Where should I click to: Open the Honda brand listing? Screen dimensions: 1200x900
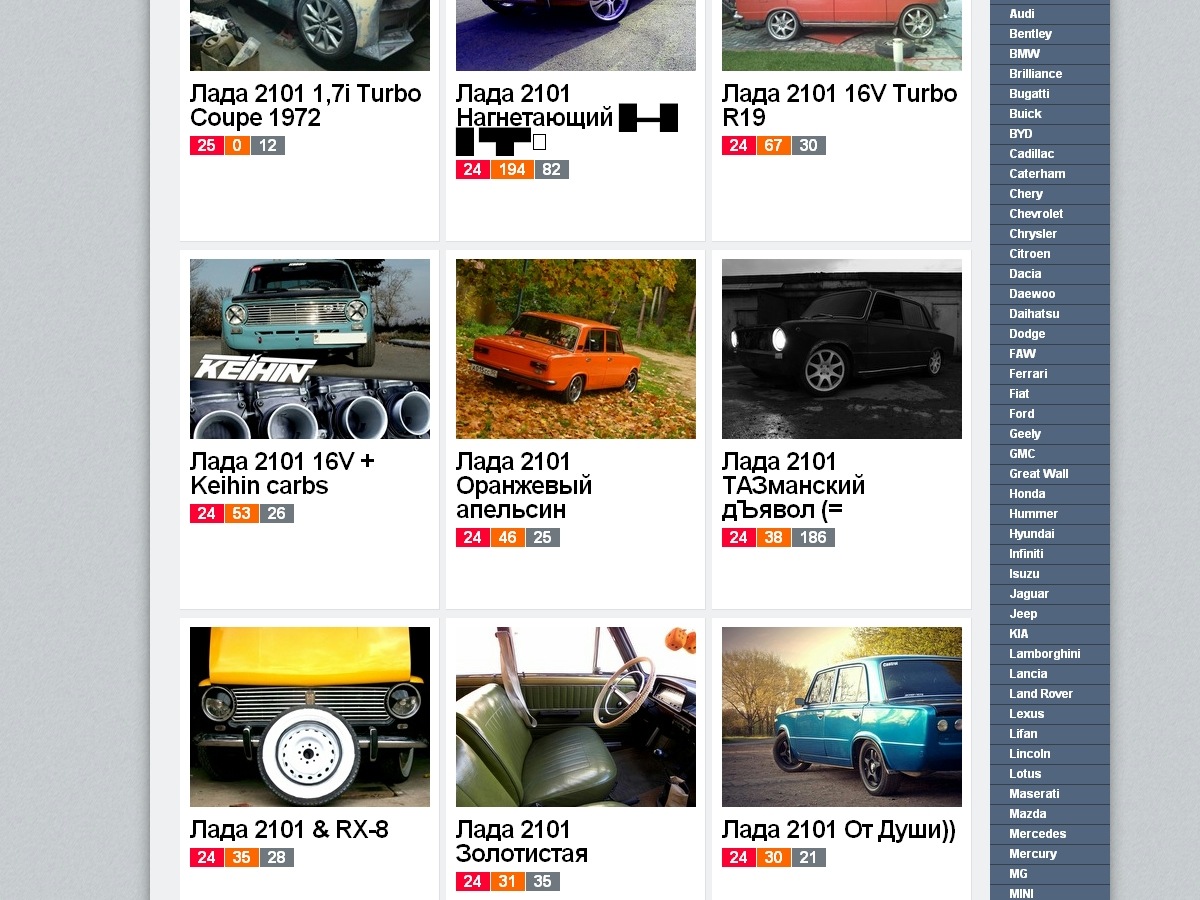(x=1027, y=494)
